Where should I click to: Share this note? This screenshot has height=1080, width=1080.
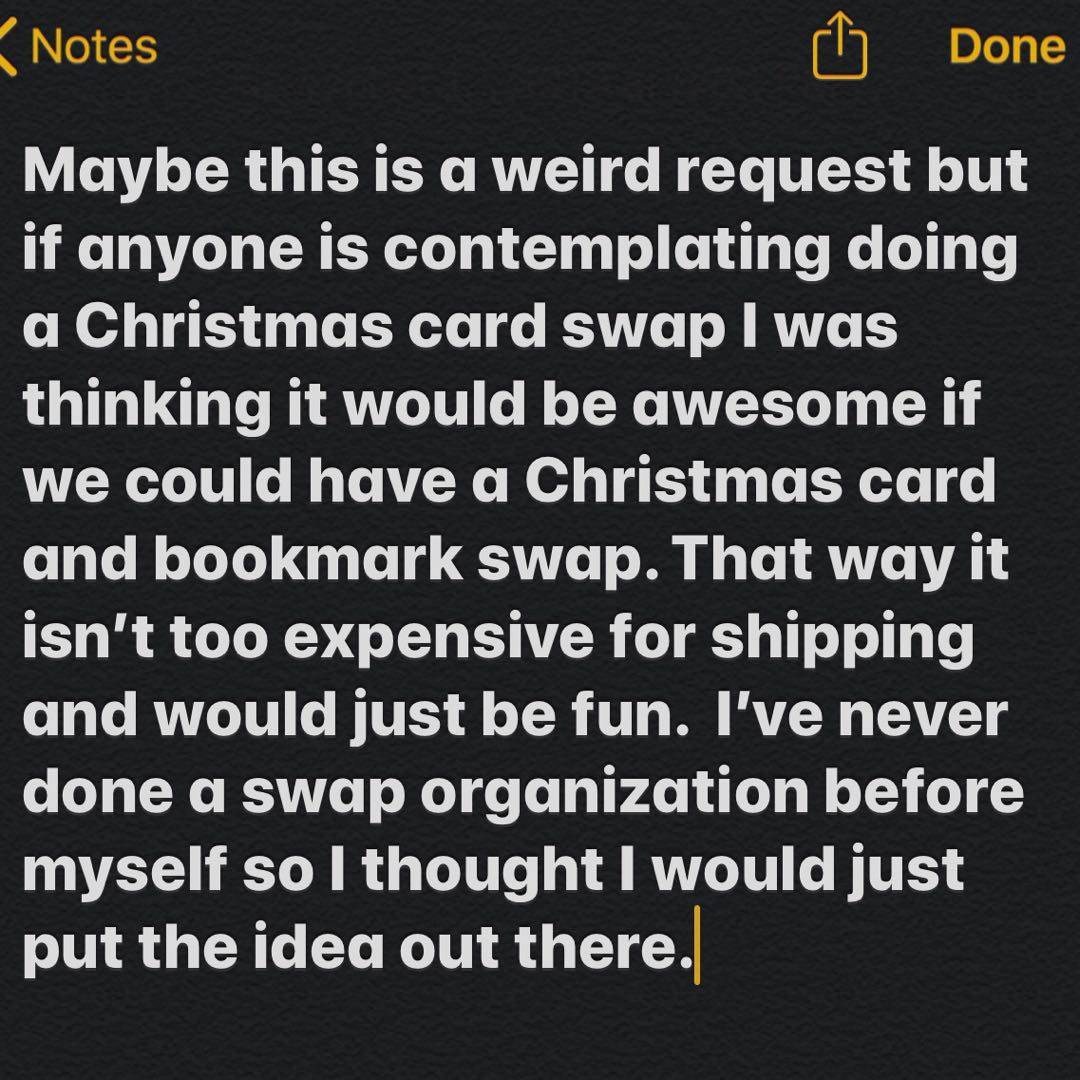point(839,49)
